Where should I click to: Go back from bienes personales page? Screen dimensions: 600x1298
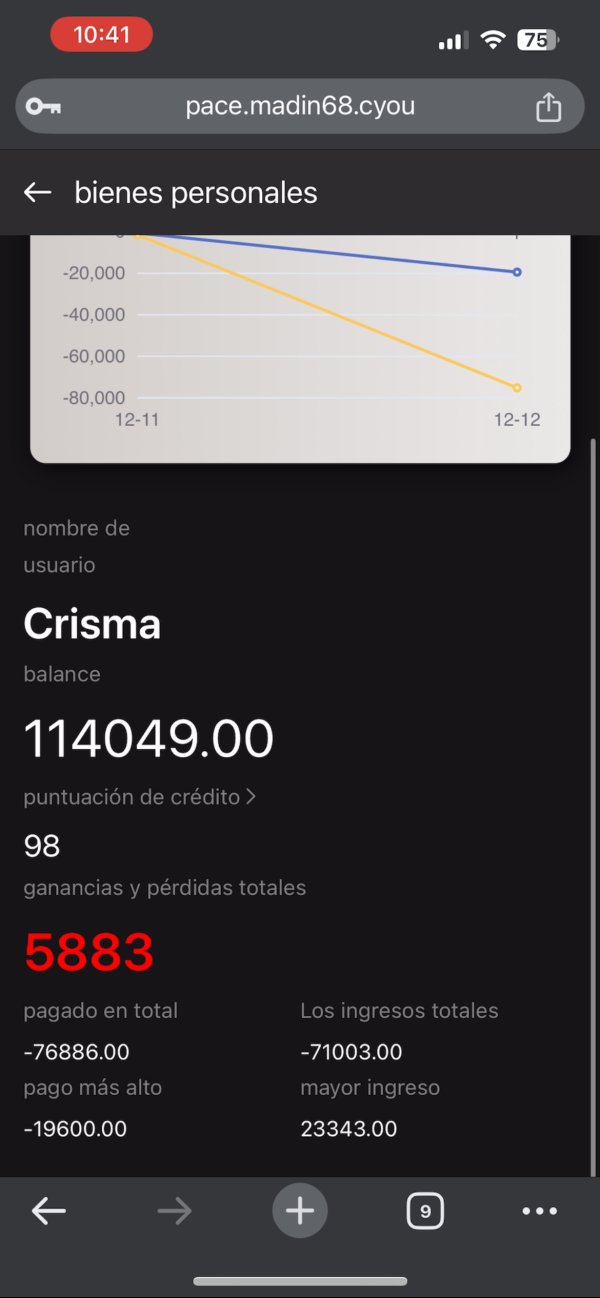pos(38,192)
